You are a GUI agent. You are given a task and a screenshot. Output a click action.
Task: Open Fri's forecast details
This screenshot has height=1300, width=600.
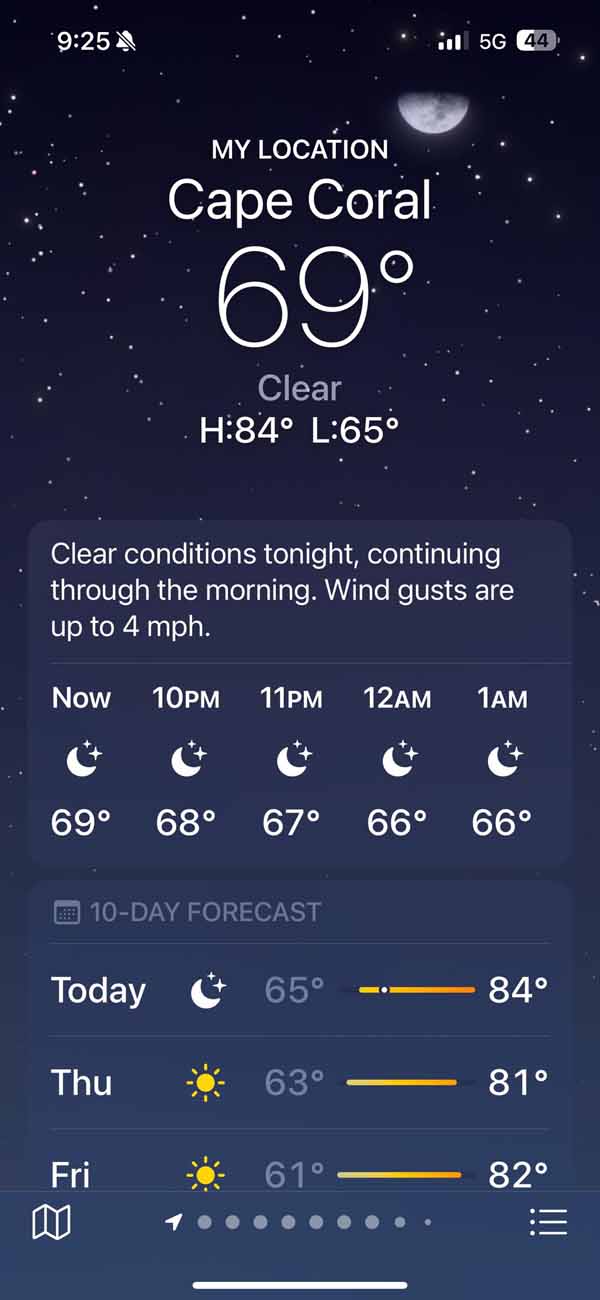[300, 1170]
